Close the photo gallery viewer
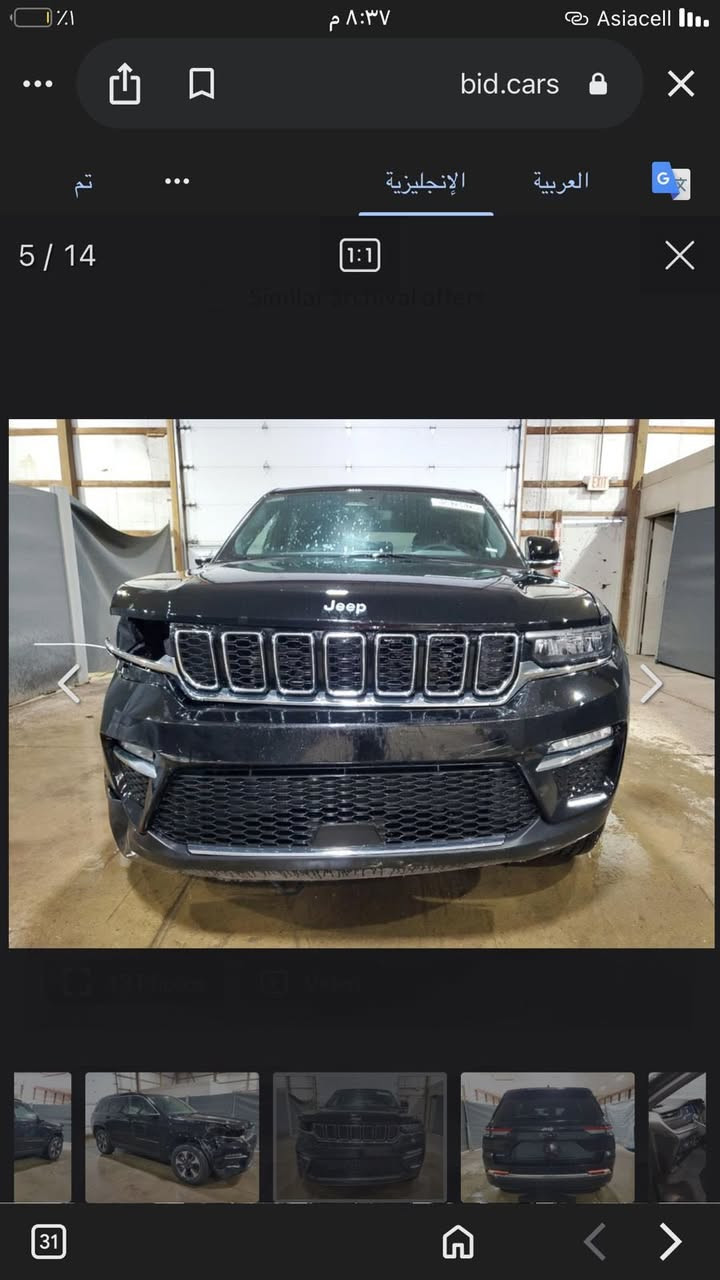This screenshot has height=1280, width=720. coord(679,256)
